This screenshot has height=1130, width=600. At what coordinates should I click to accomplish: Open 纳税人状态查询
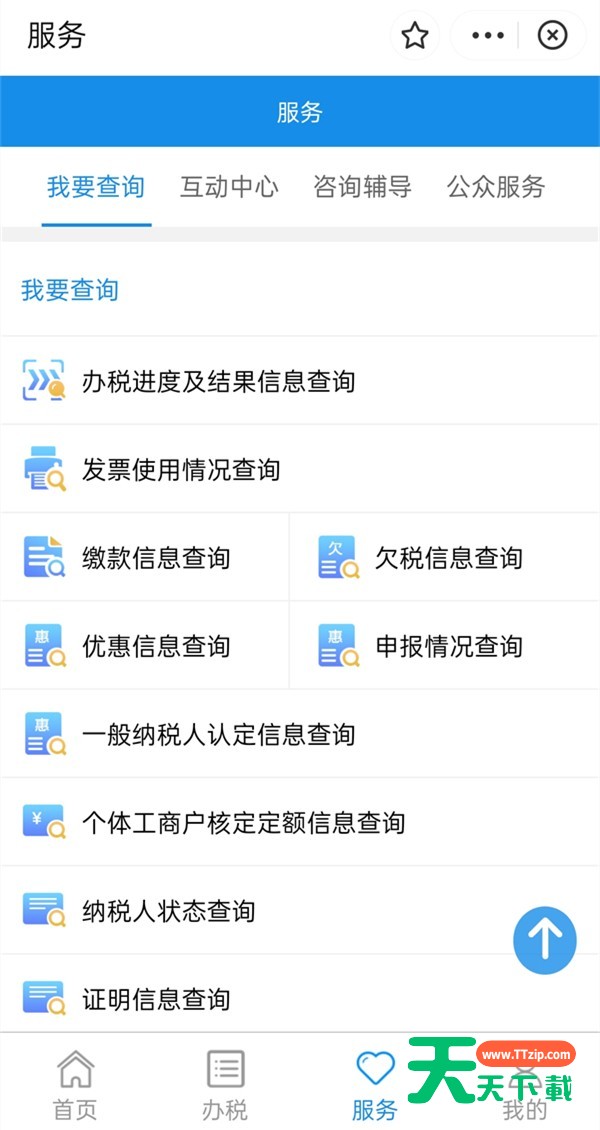tap(168, 911)
